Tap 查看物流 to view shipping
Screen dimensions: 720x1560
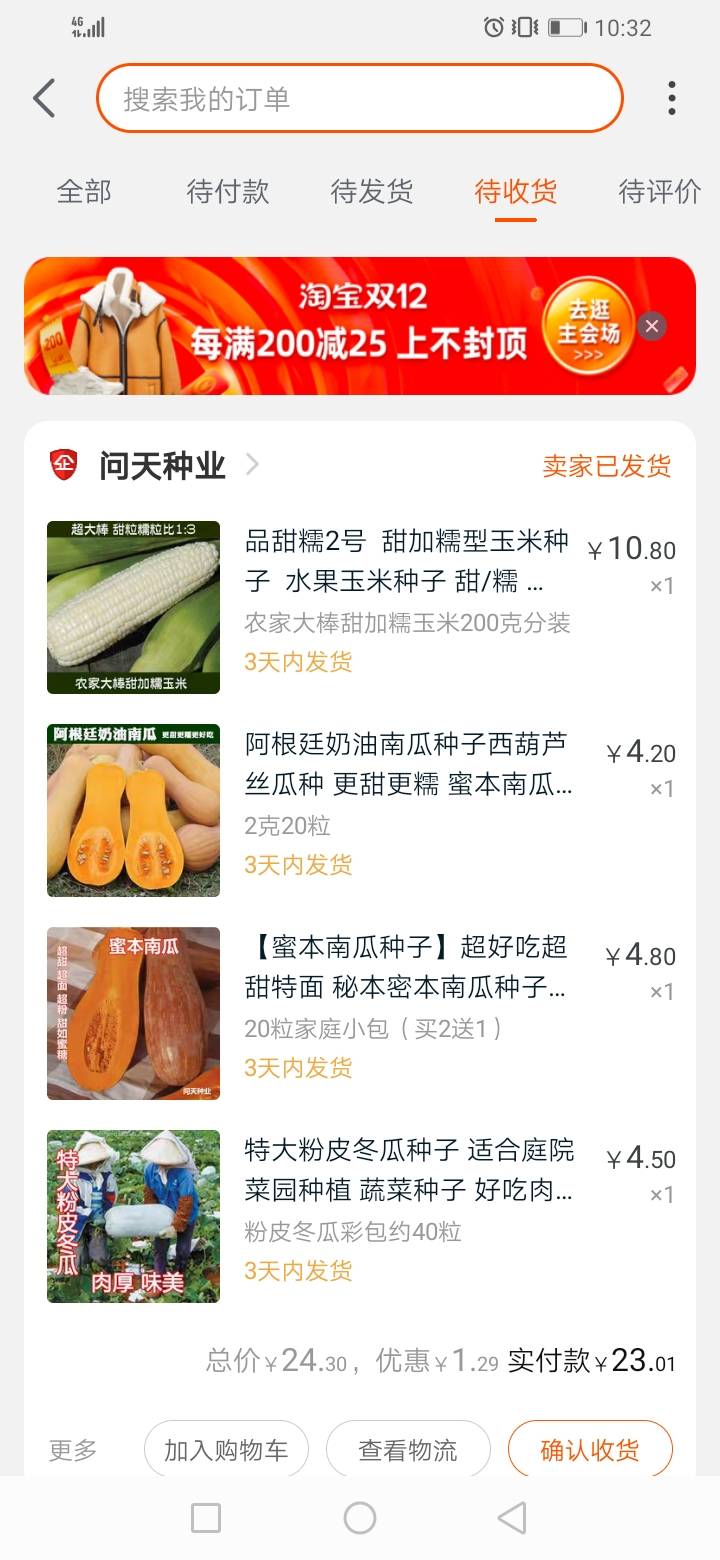pyautogui.click(x=408, y=1450)
